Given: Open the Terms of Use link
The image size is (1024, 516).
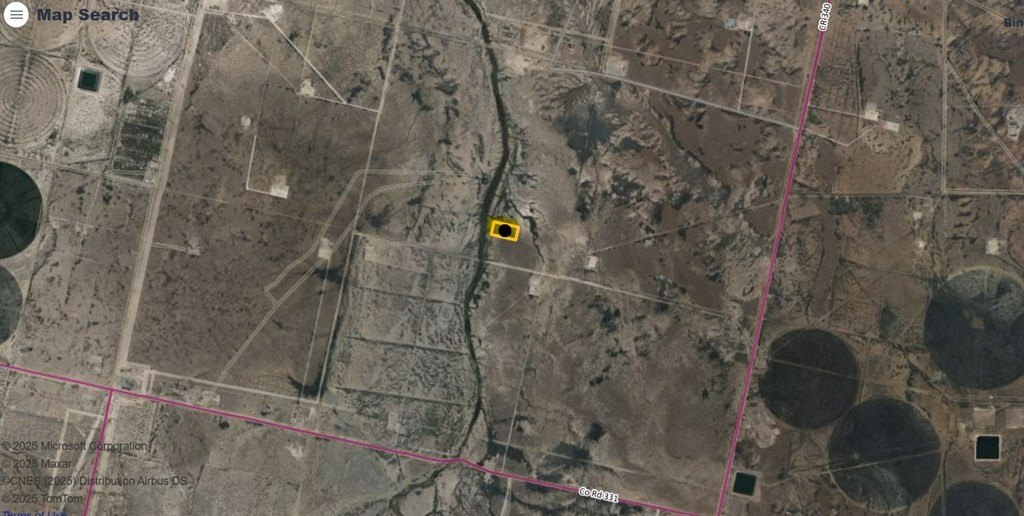Looking at the screenshot, I should tap(35, 513).
